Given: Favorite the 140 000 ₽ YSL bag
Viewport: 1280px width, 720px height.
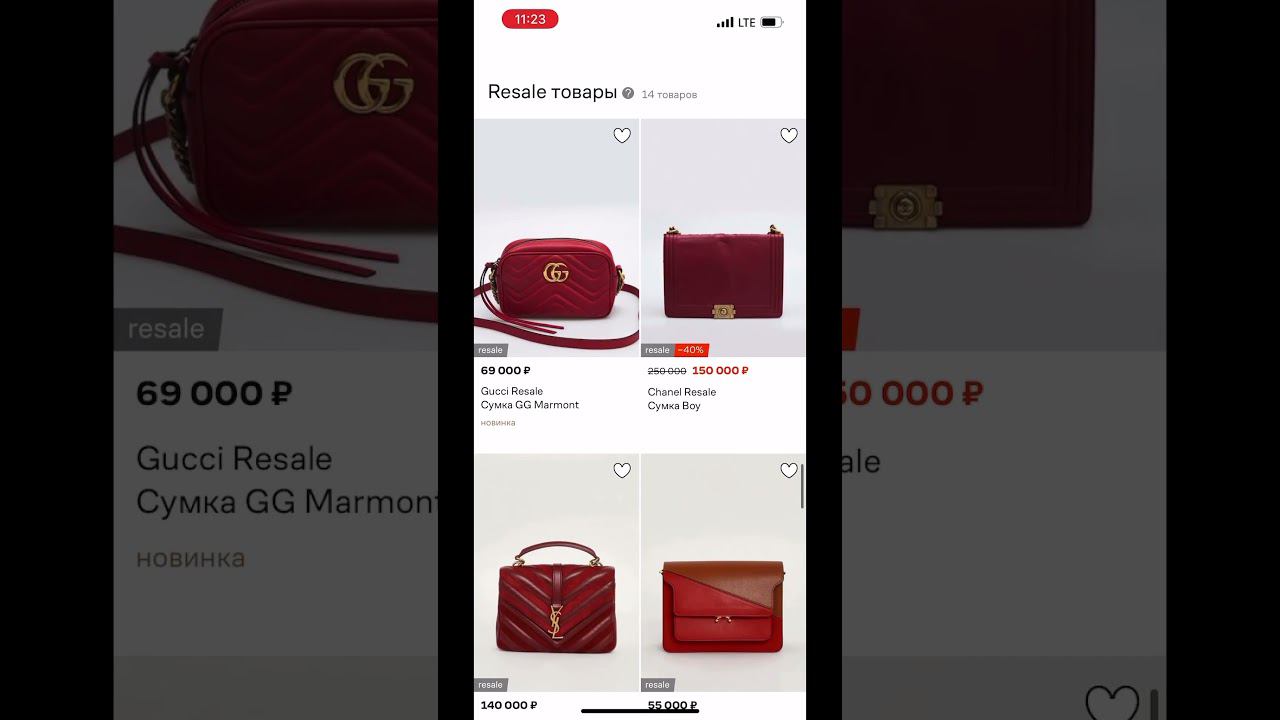Looking at the screenshot, I should [622, 471].
